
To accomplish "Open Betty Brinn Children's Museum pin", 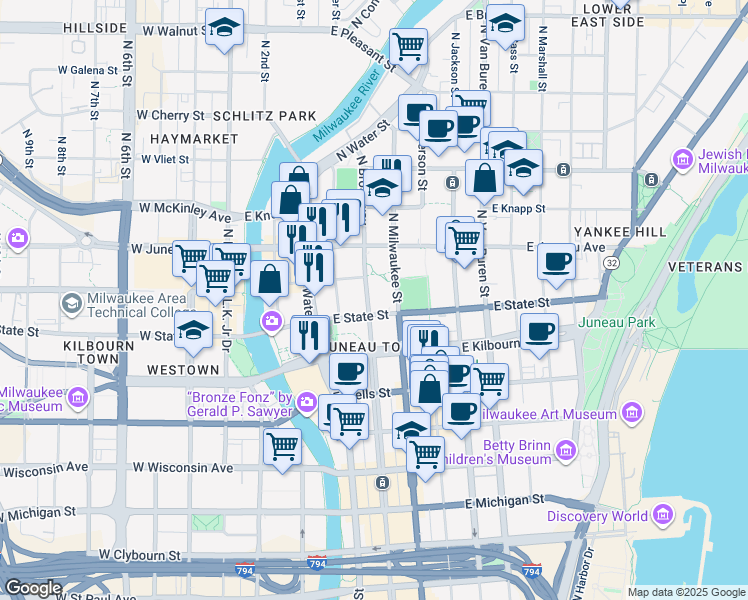I will pos(567,451).
